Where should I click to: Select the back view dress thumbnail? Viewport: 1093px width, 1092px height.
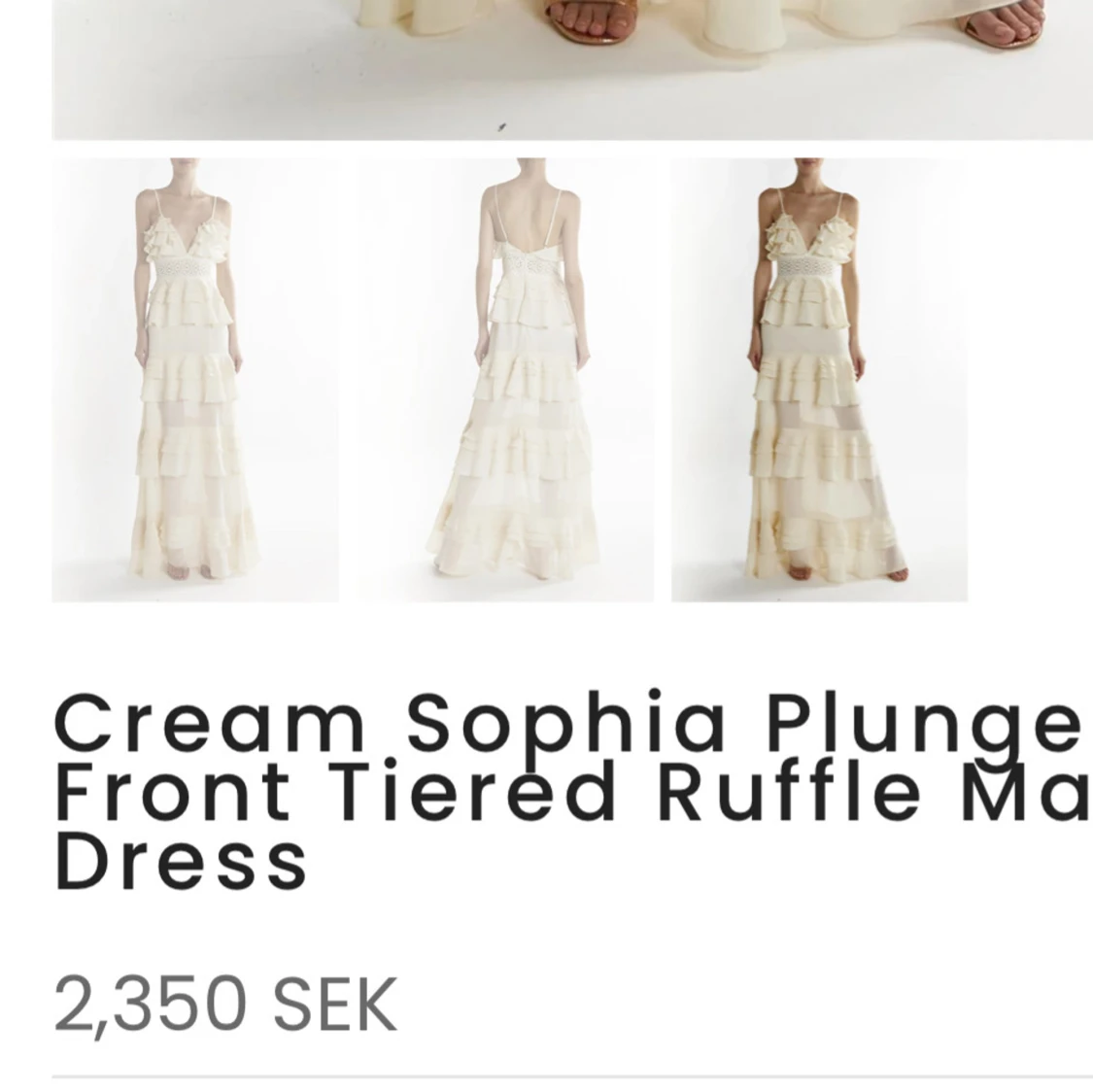[x=507, y=380]
